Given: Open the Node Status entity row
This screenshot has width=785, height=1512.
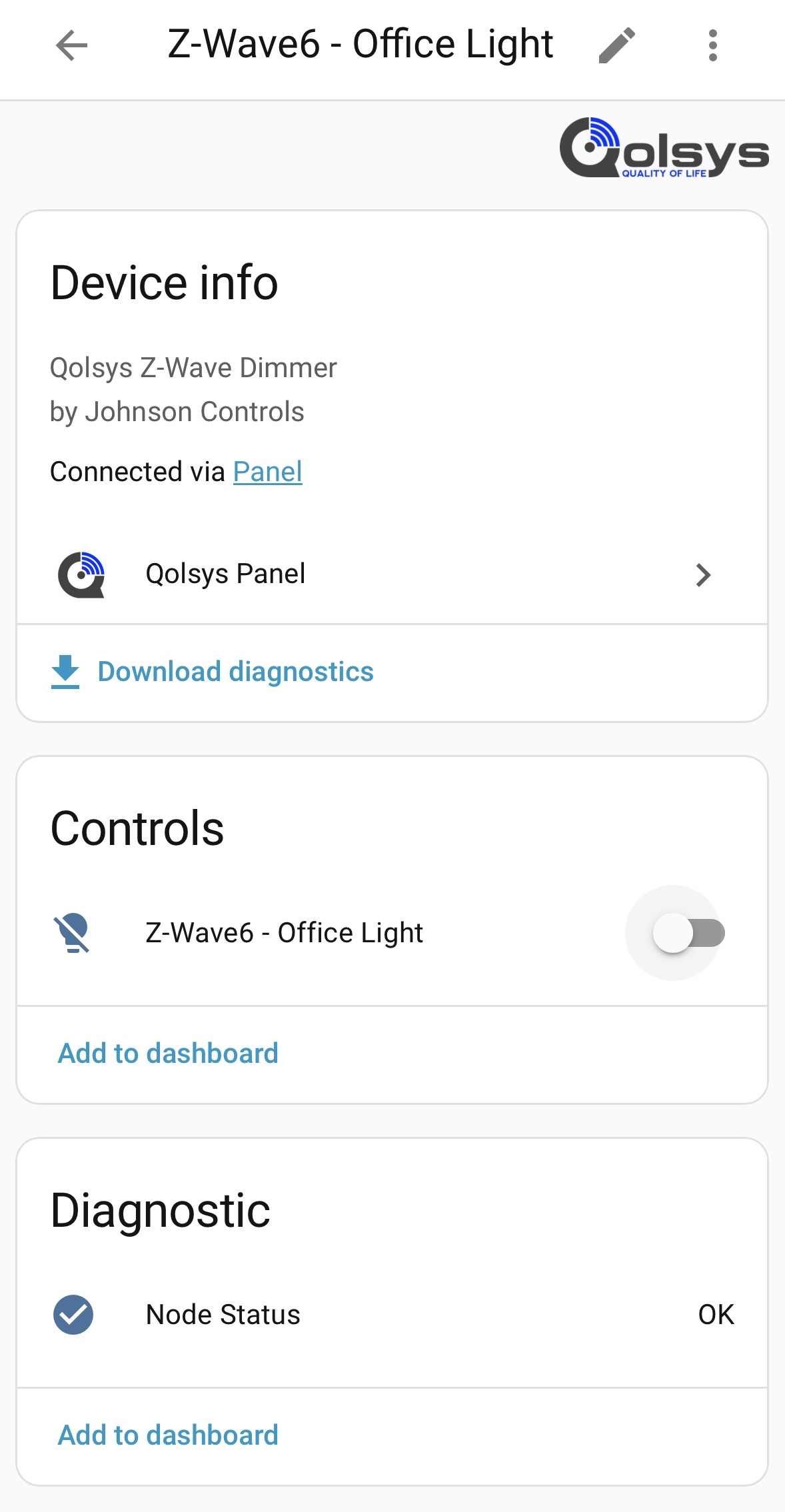Looking at the screenshot, I should click(392, 1315).
